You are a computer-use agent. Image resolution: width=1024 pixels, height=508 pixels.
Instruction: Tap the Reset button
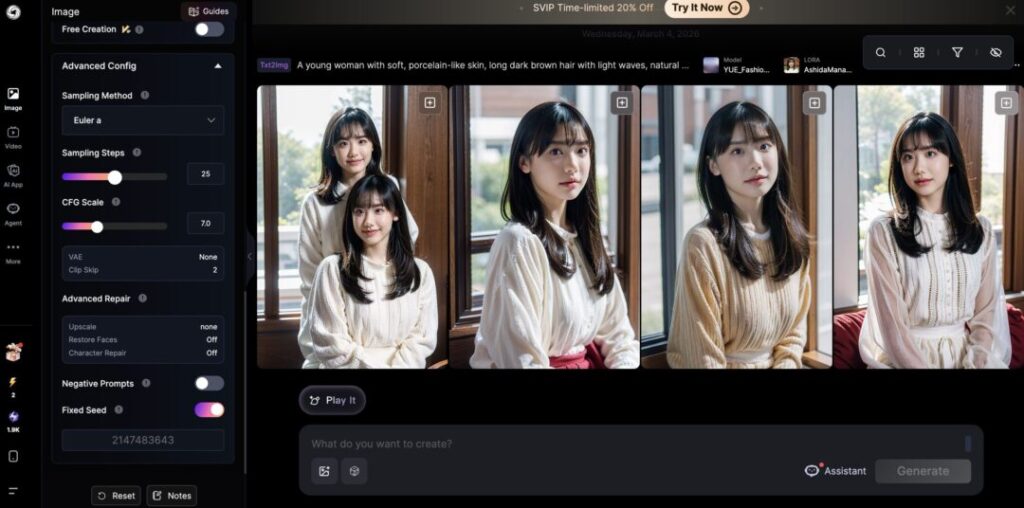(x=116, y=495)
